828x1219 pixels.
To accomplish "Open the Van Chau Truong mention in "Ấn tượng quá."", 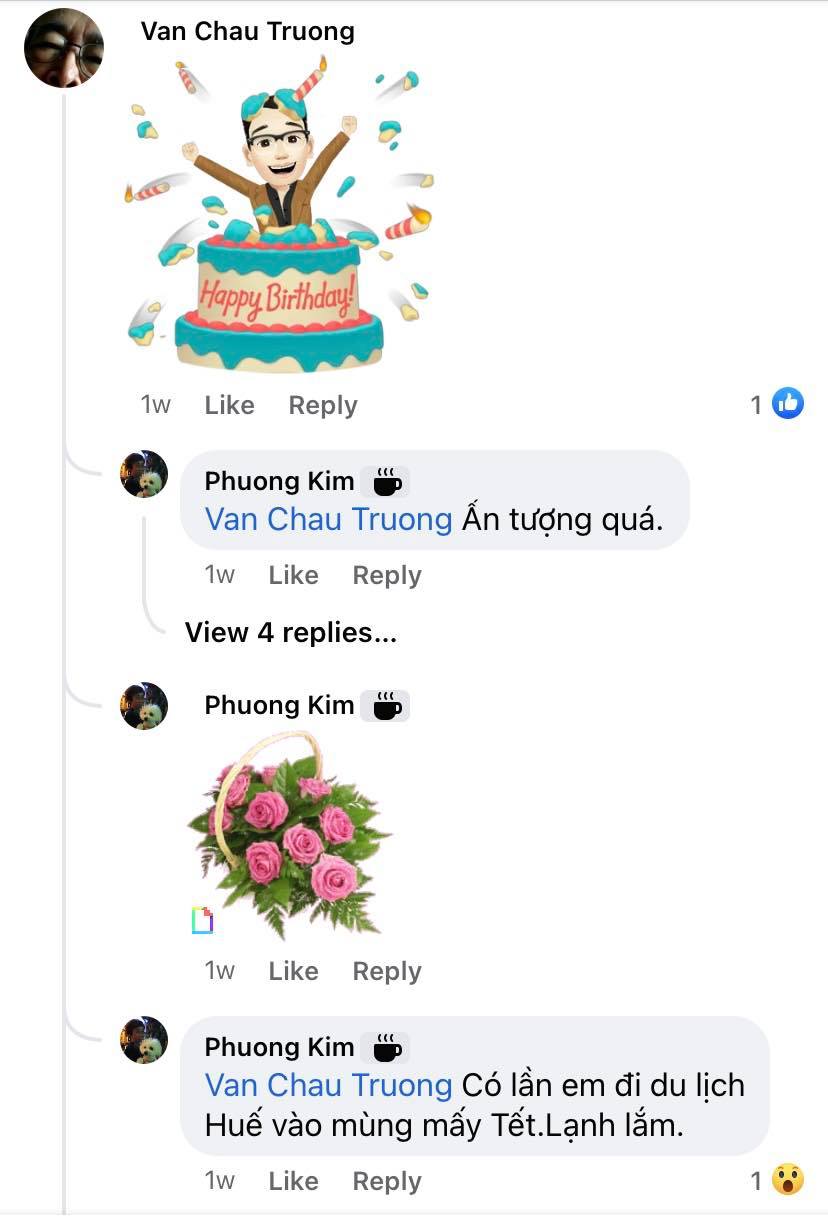I will (x=328, y=519).
